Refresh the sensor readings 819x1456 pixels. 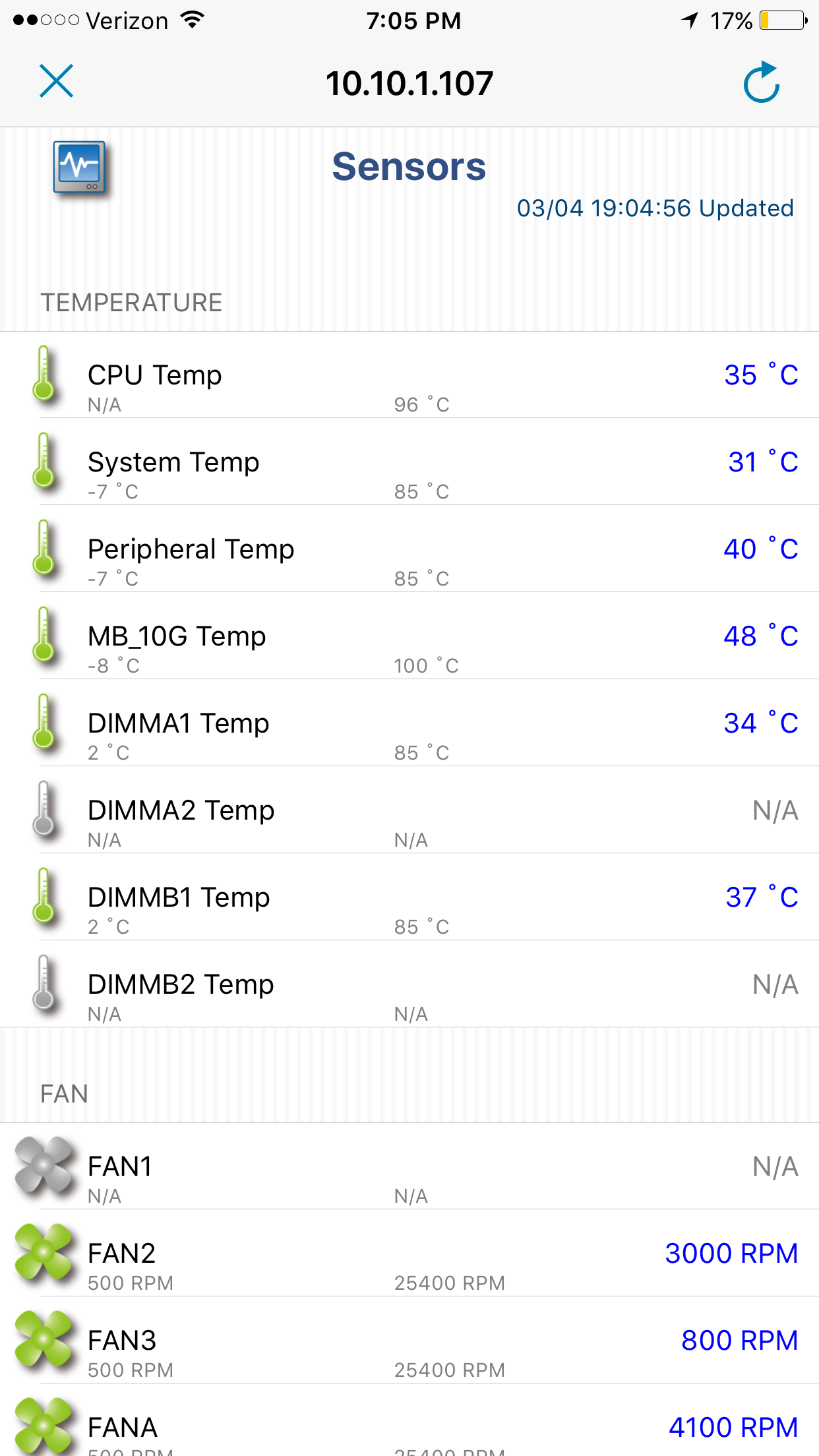(762, 82)
